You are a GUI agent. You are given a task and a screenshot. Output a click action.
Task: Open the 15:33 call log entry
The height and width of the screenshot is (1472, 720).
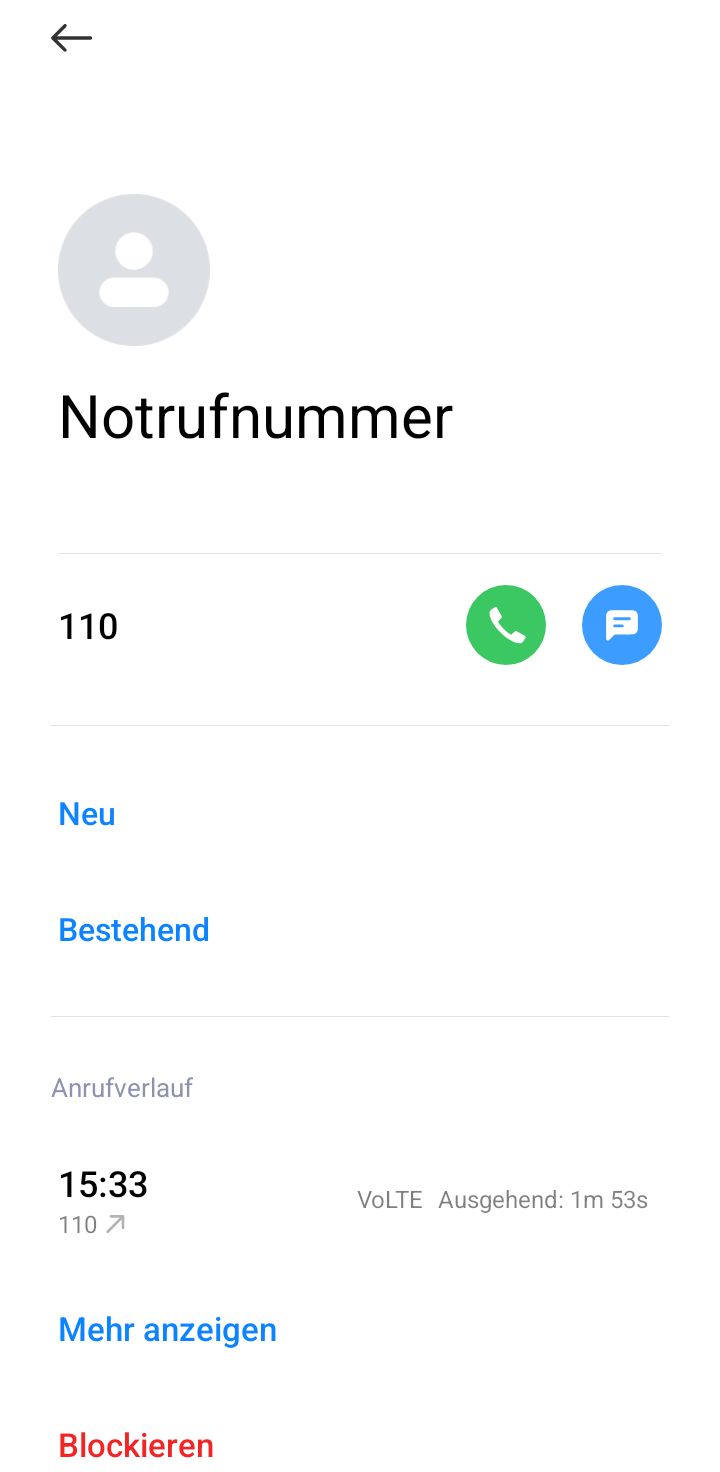tap(102, 1184)
